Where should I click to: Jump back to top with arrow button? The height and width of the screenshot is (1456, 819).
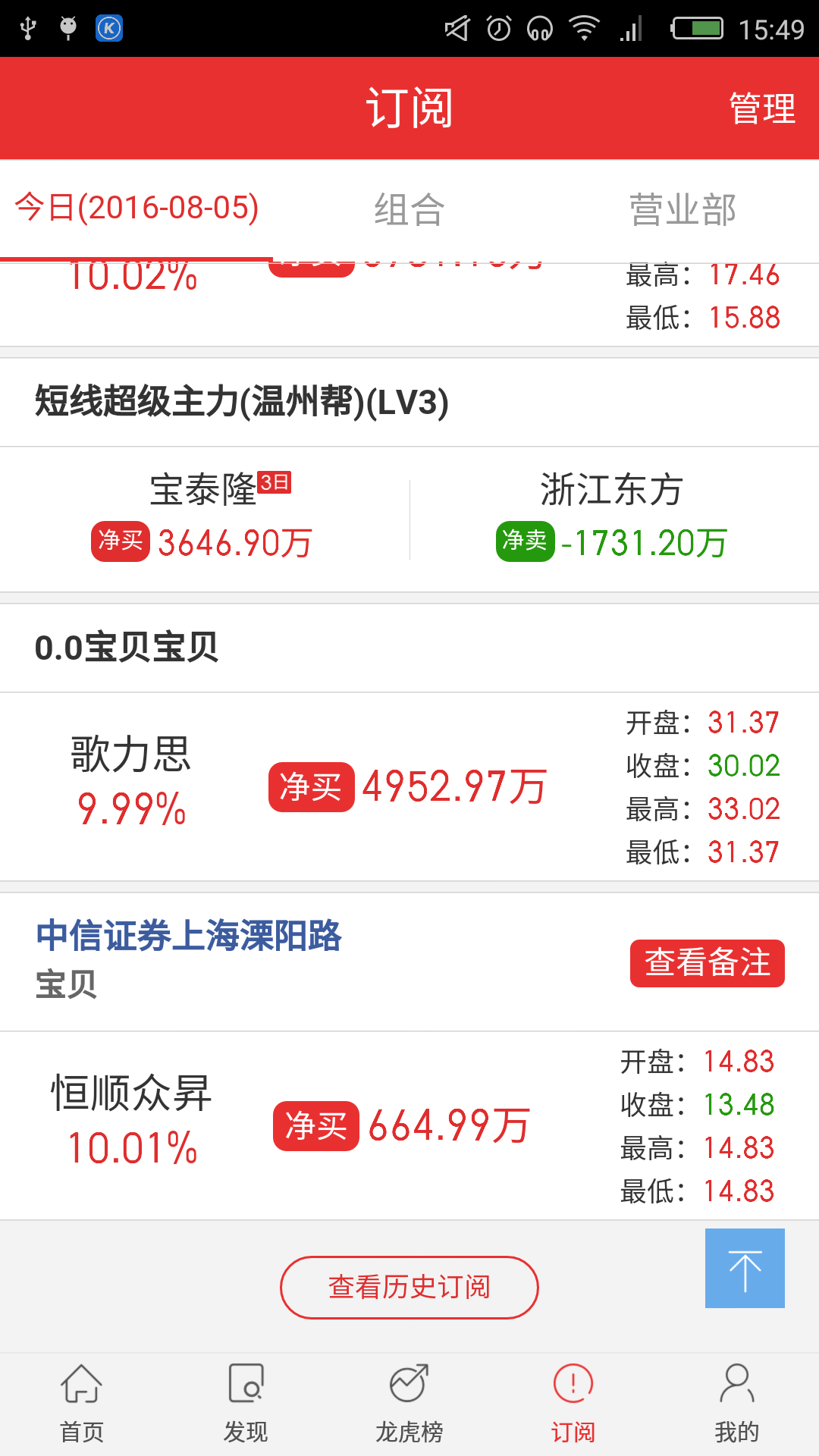click(745, 1268)
